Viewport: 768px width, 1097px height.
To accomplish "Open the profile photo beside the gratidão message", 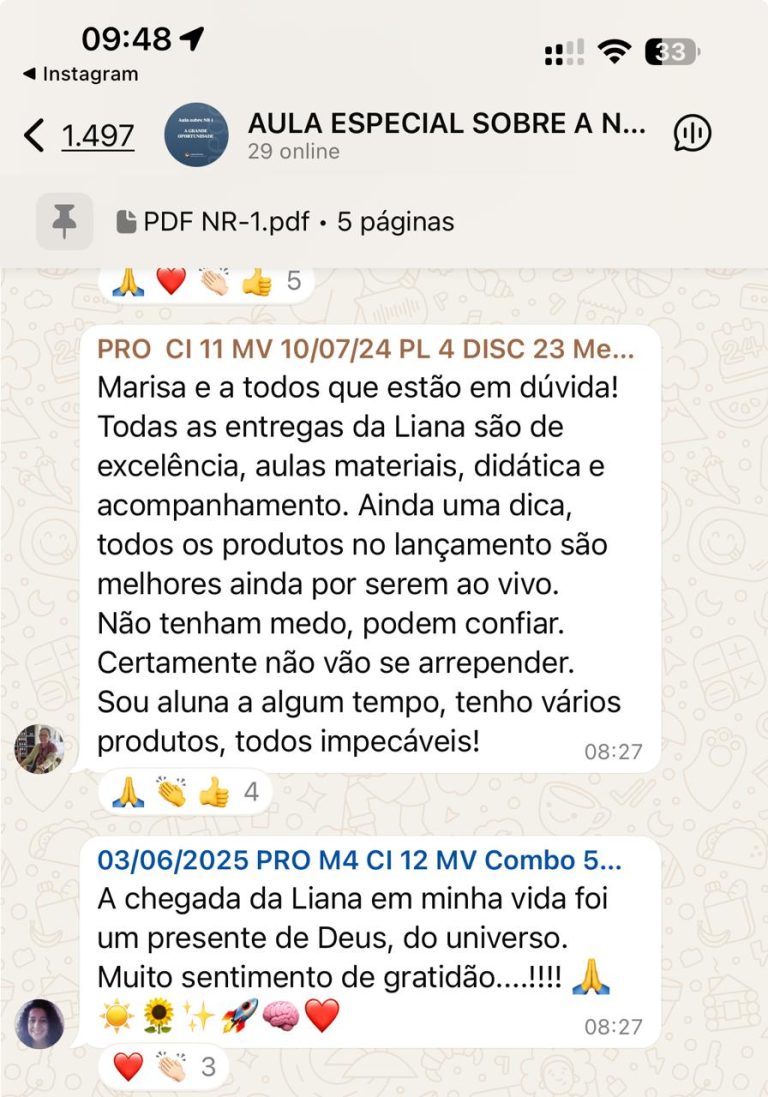I will pyautogui.click(x=40, y=1023).
